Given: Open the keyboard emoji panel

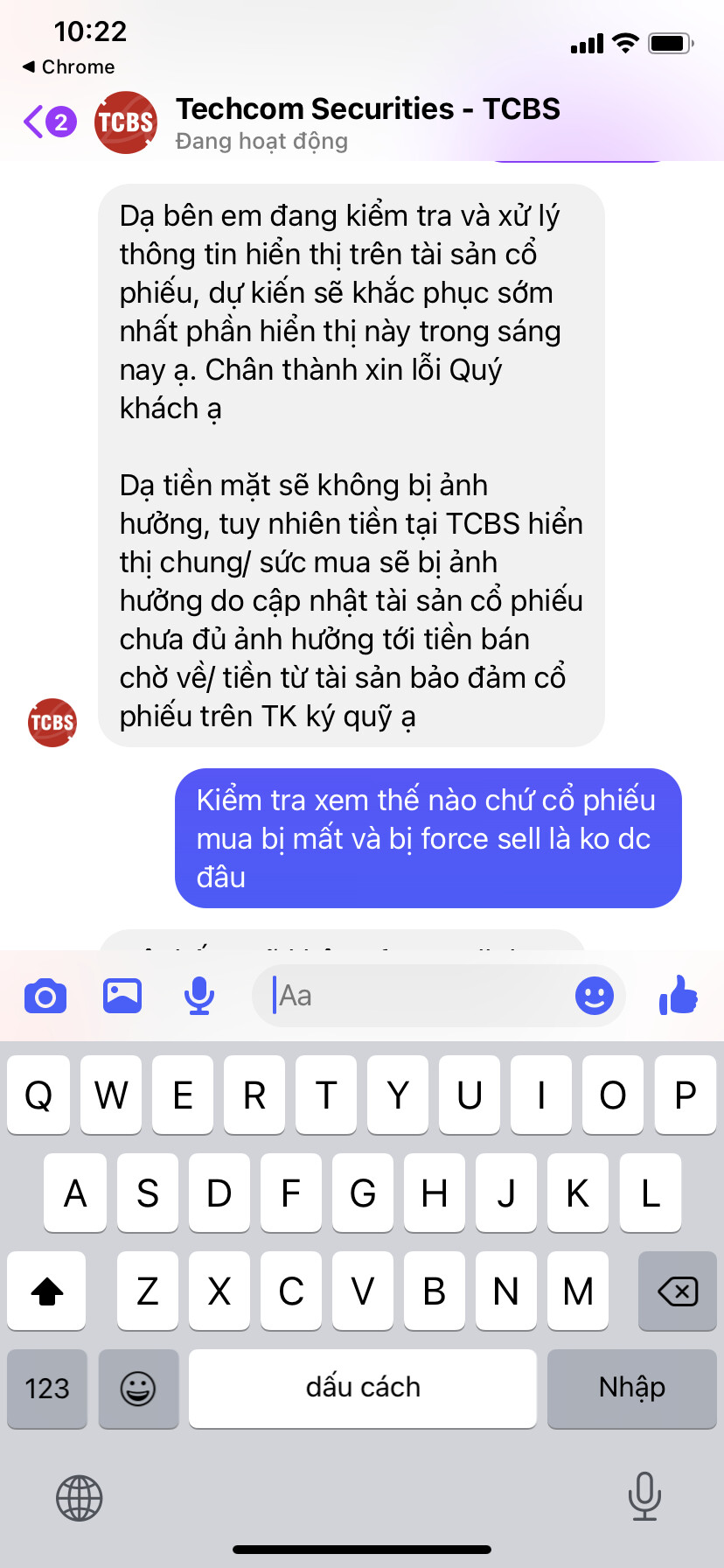Looking at the screenshot, I should [x=138, y=1389].
